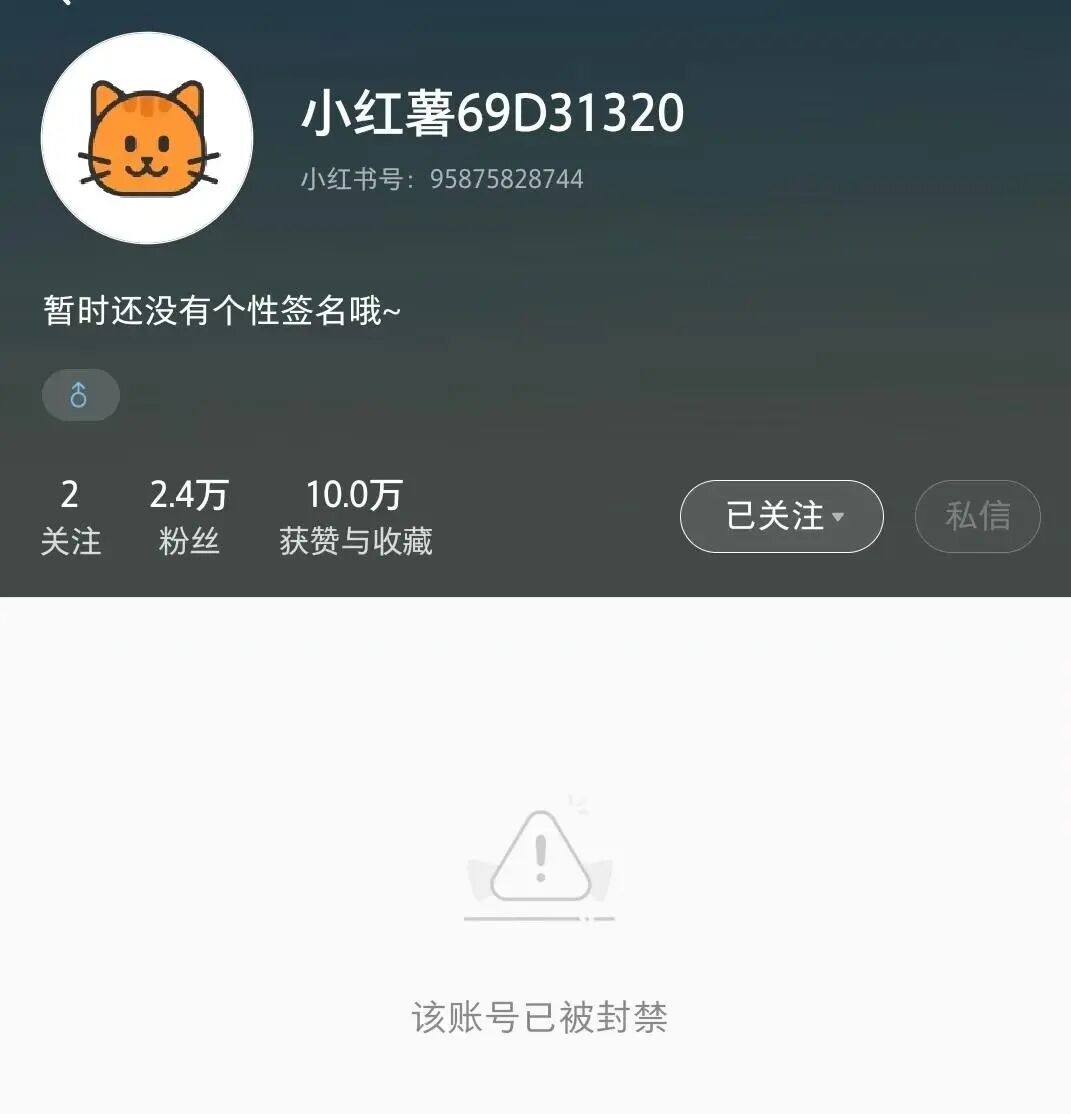Image resolution: width=1071 pixels, height=1114 pixels.
Task: Tap the profile avatar cat picture
Action: pyautogui.click(x=146, y=138)
